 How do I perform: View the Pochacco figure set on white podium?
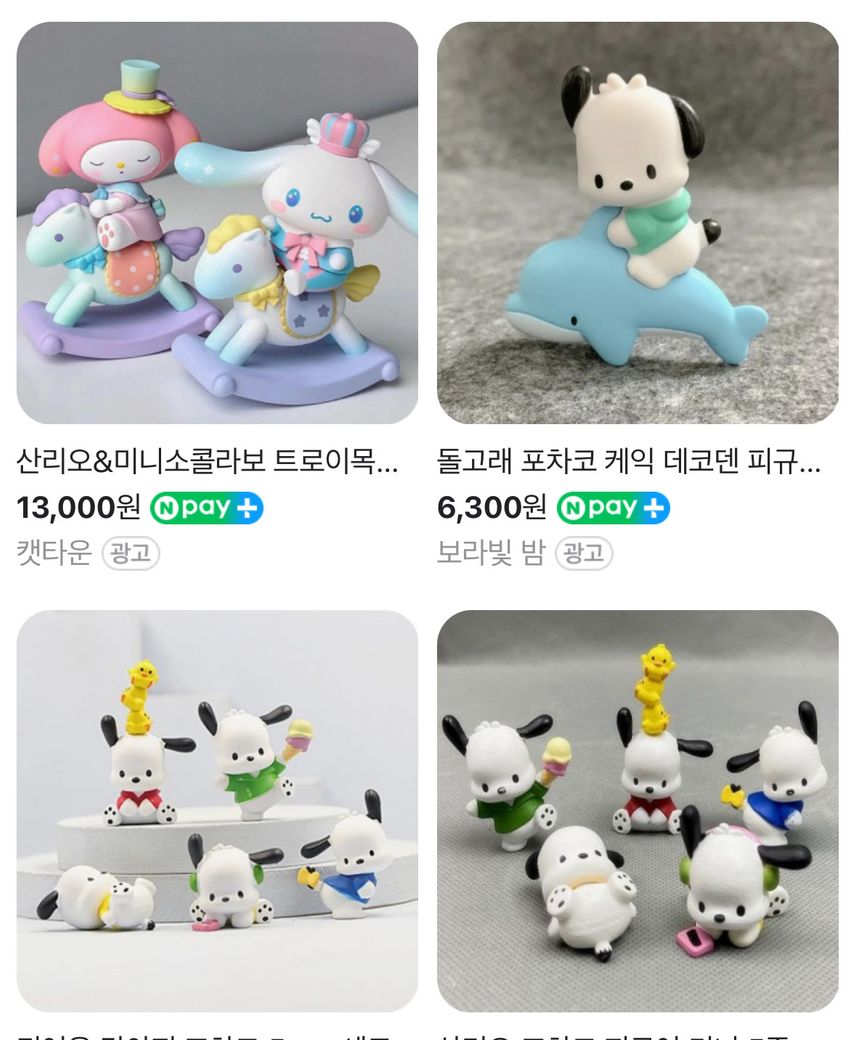tap(217, 810)
